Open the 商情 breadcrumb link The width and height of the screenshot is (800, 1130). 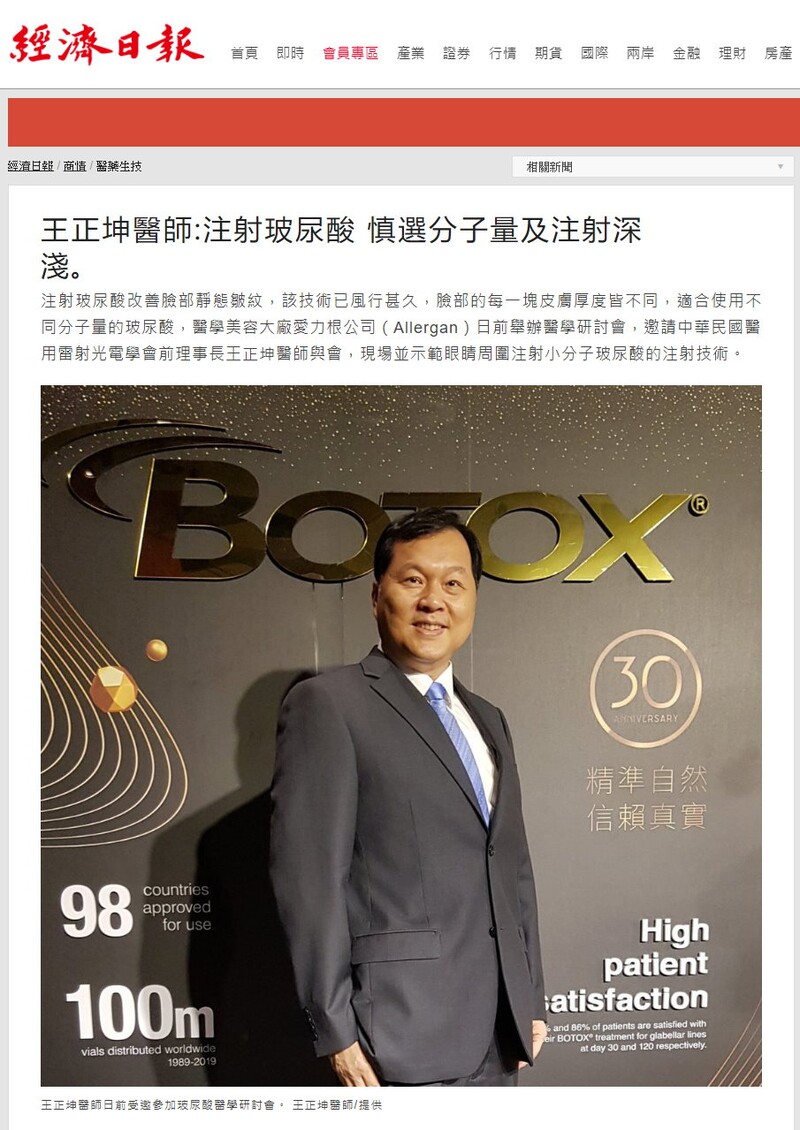pyautogui.click(x=75, y=166)
